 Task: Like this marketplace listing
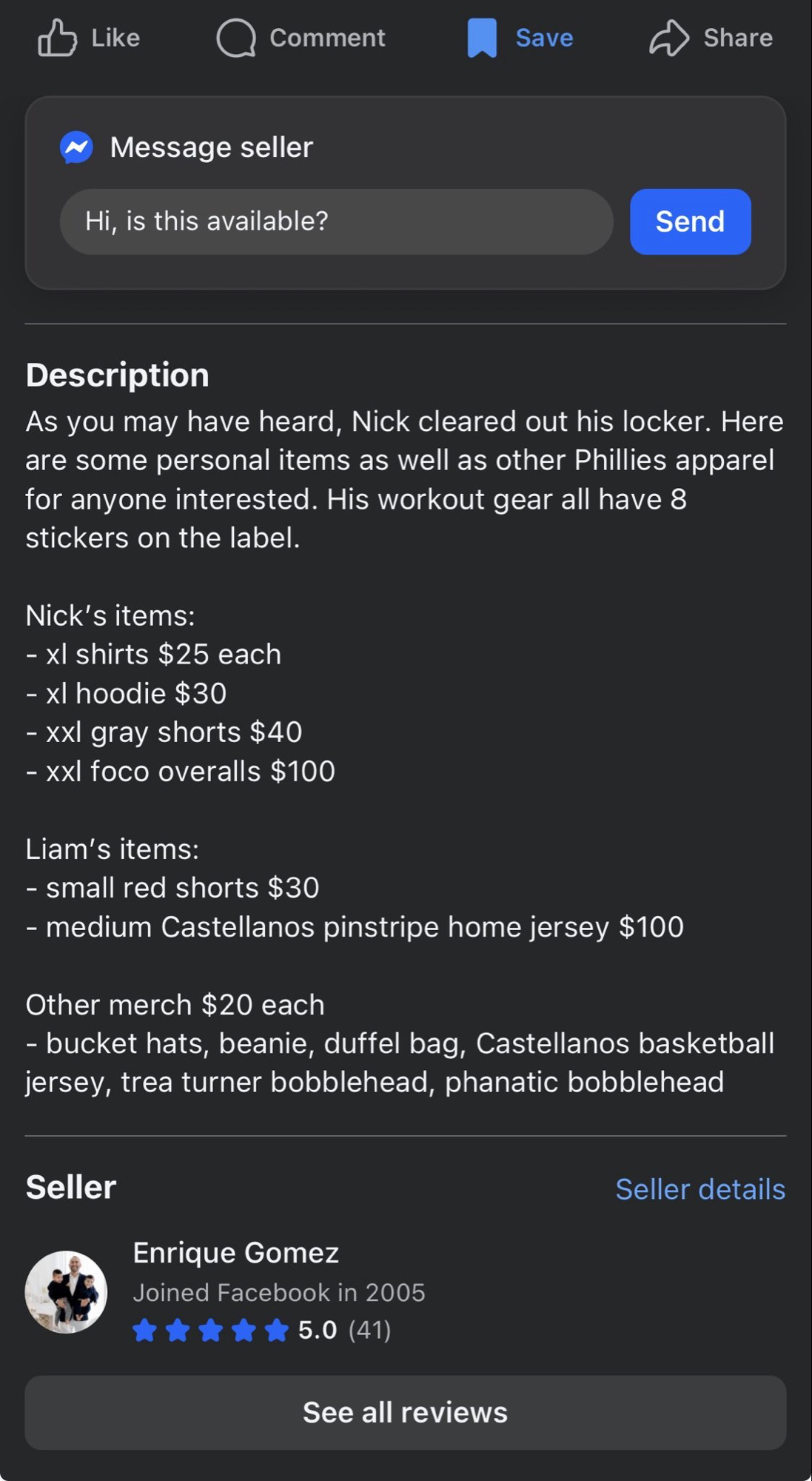pos(89,38)
